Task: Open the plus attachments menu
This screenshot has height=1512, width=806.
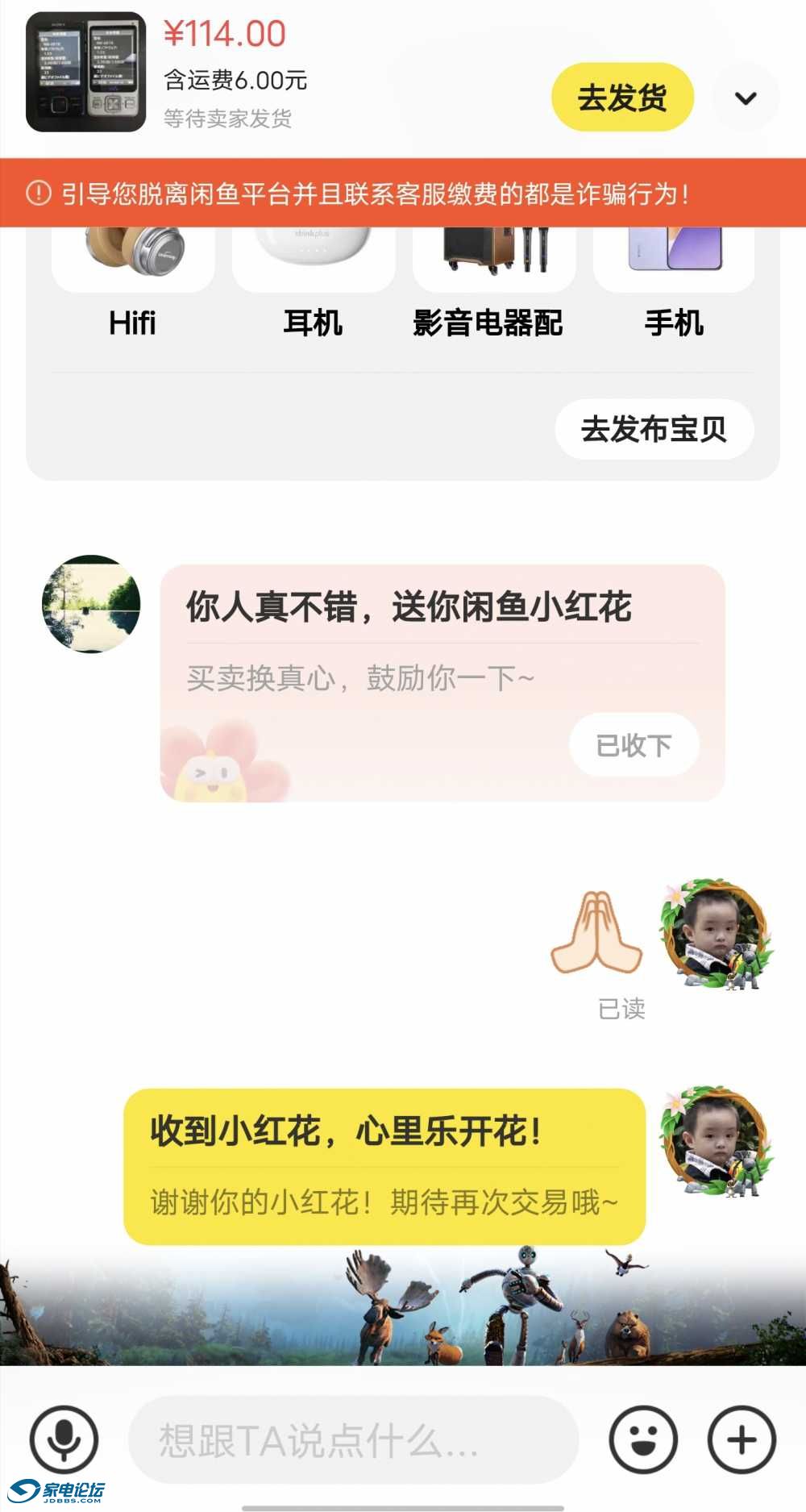Action: (x=742, y=1439)
